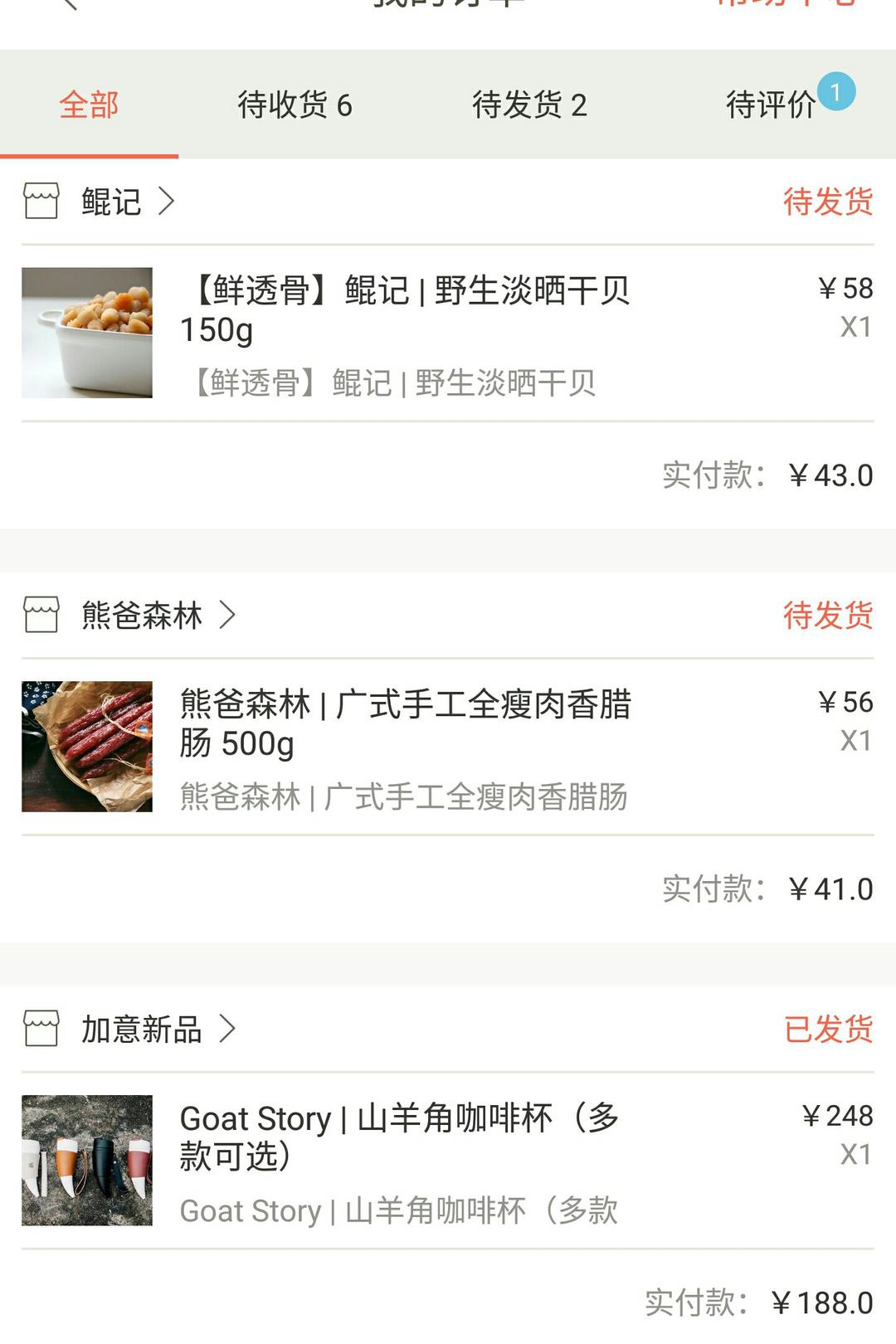Open the 待发货 tab
This screenshot has width=896, height=1344.
tap(529, 105)
